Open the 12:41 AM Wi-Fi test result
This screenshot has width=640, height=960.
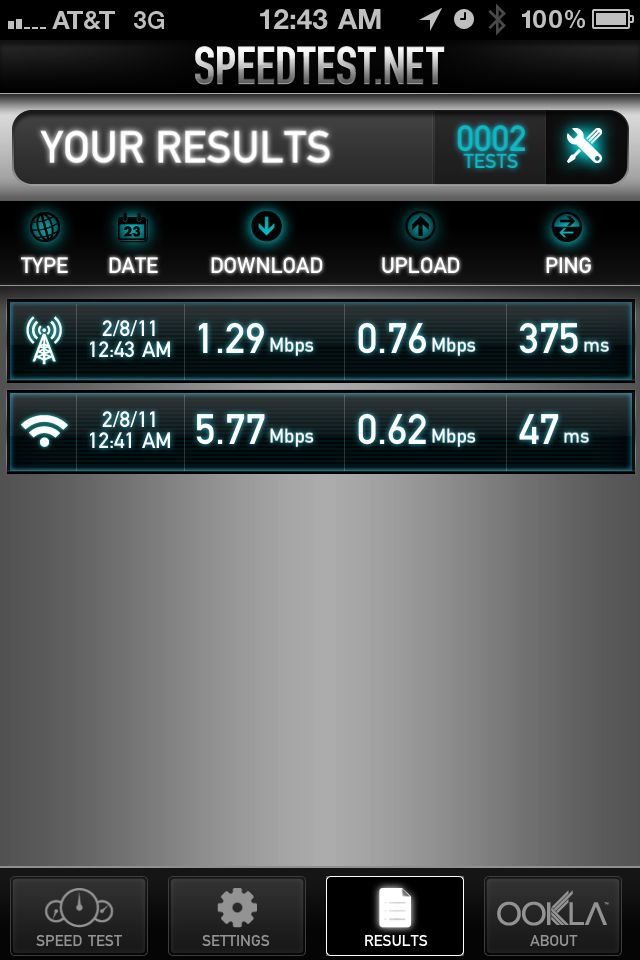pyautogui.click(x=320, y=431)
